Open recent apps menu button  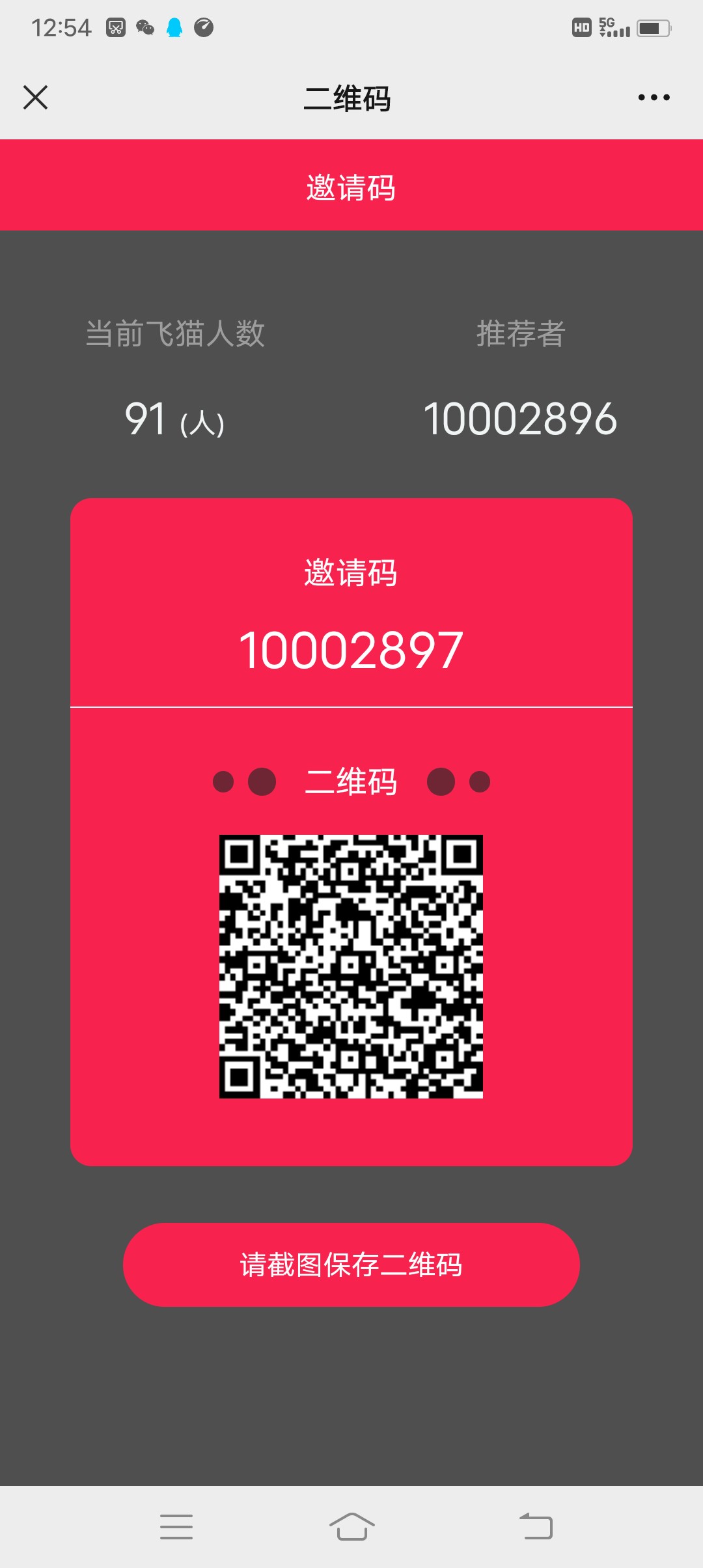click(x=176, y=1526)
